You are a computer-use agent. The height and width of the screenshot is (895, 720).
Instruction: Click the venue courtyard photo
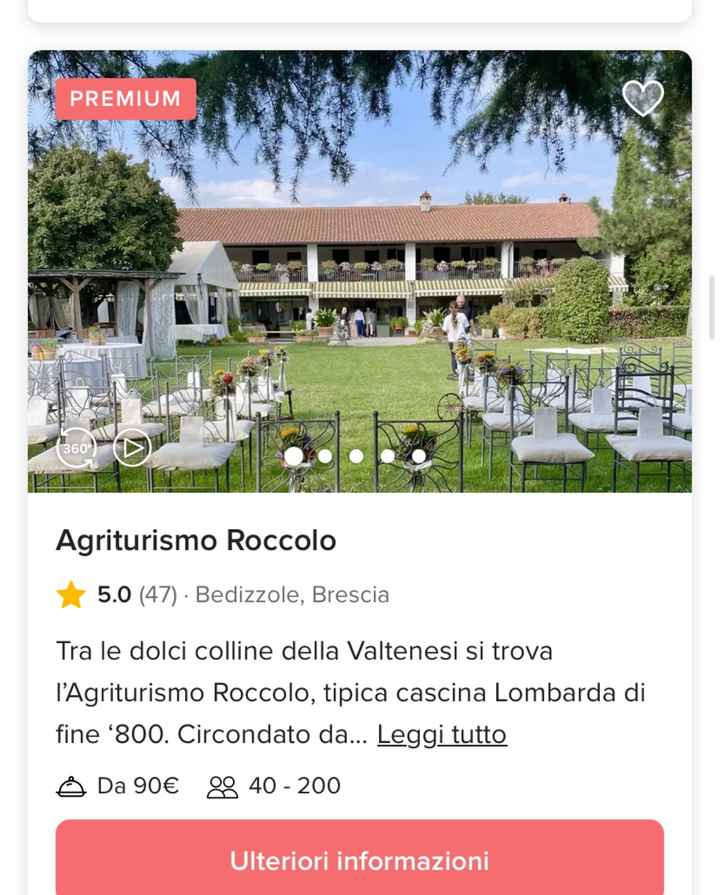tap(360, 270)
